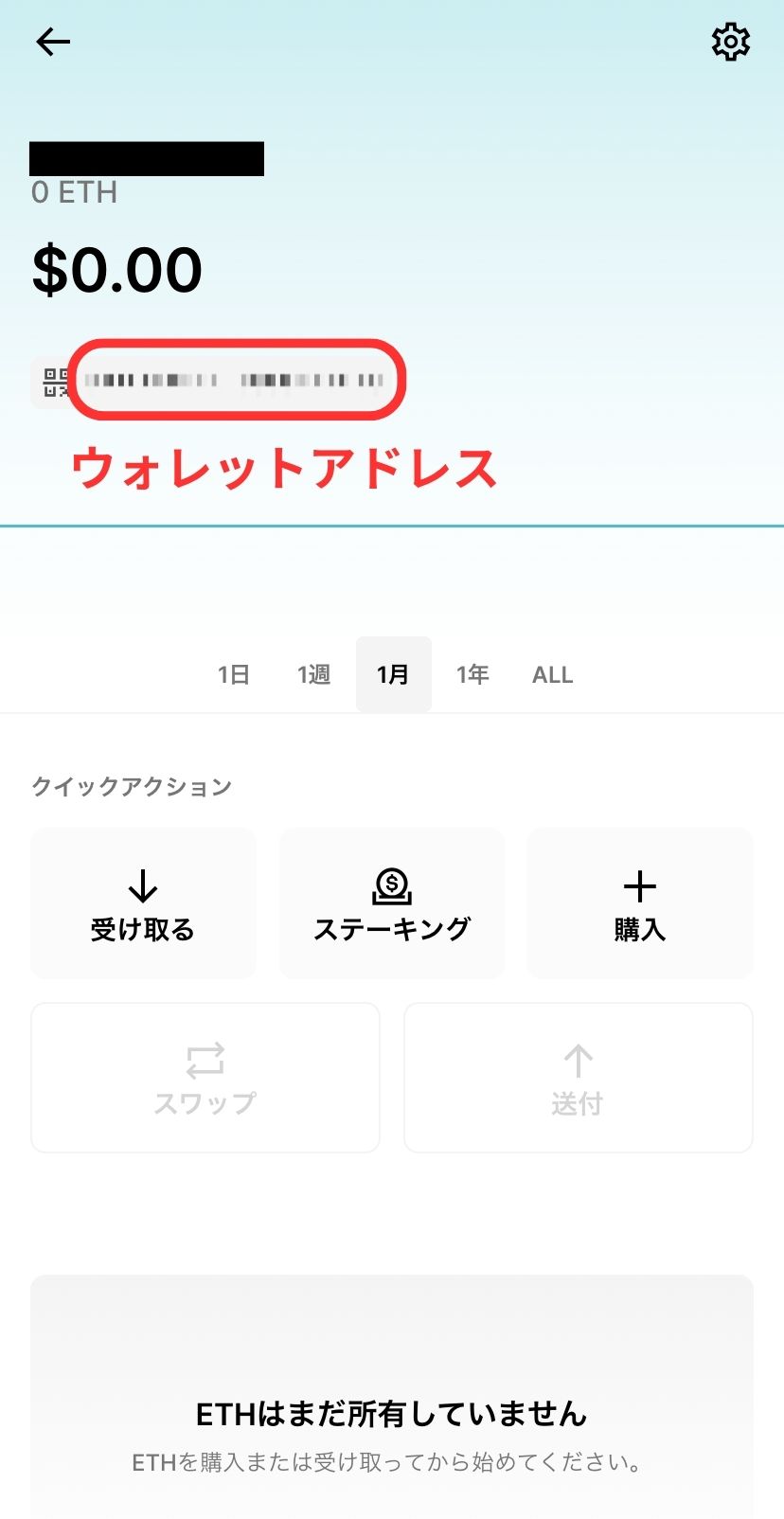The height and width of the screenshot is (1519, 784).
Task: Tap the blurred wallet address chip
Action: click(x=213, y=382)
